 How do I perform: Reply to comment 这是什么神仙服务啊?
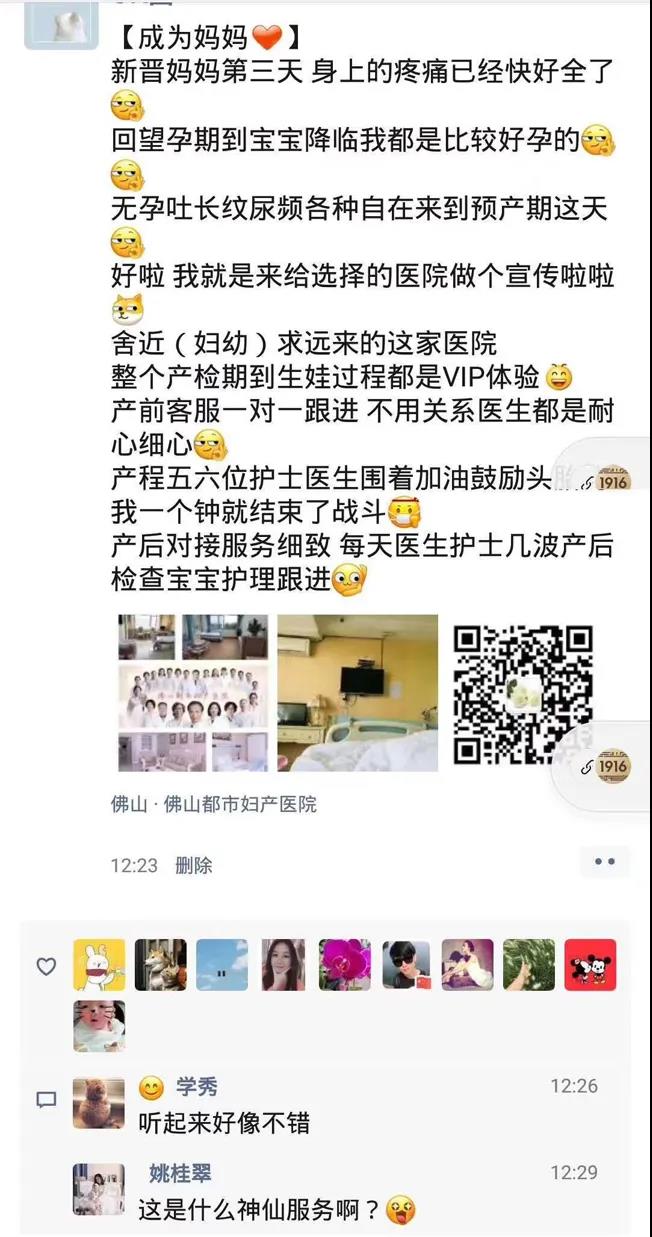click(x=260, y=1210)
